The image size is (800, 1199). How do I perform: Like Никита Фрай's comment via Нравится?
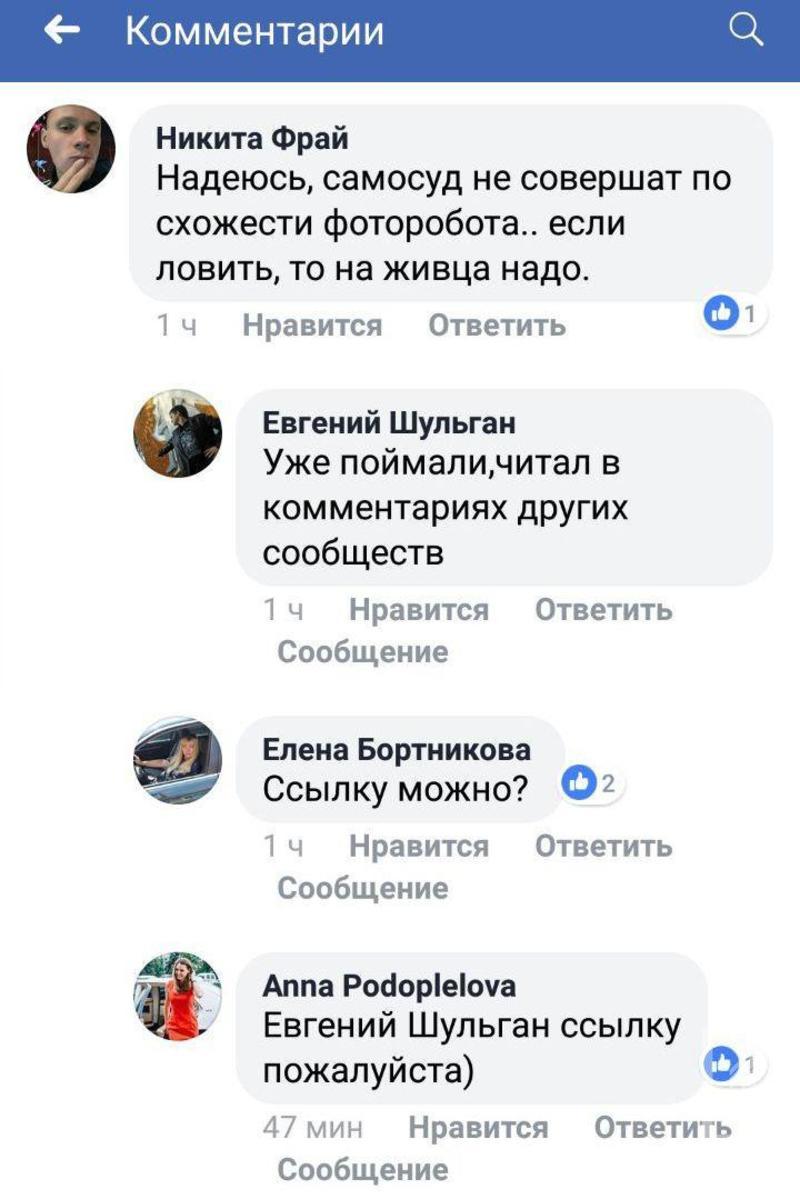tap(312, 326)
